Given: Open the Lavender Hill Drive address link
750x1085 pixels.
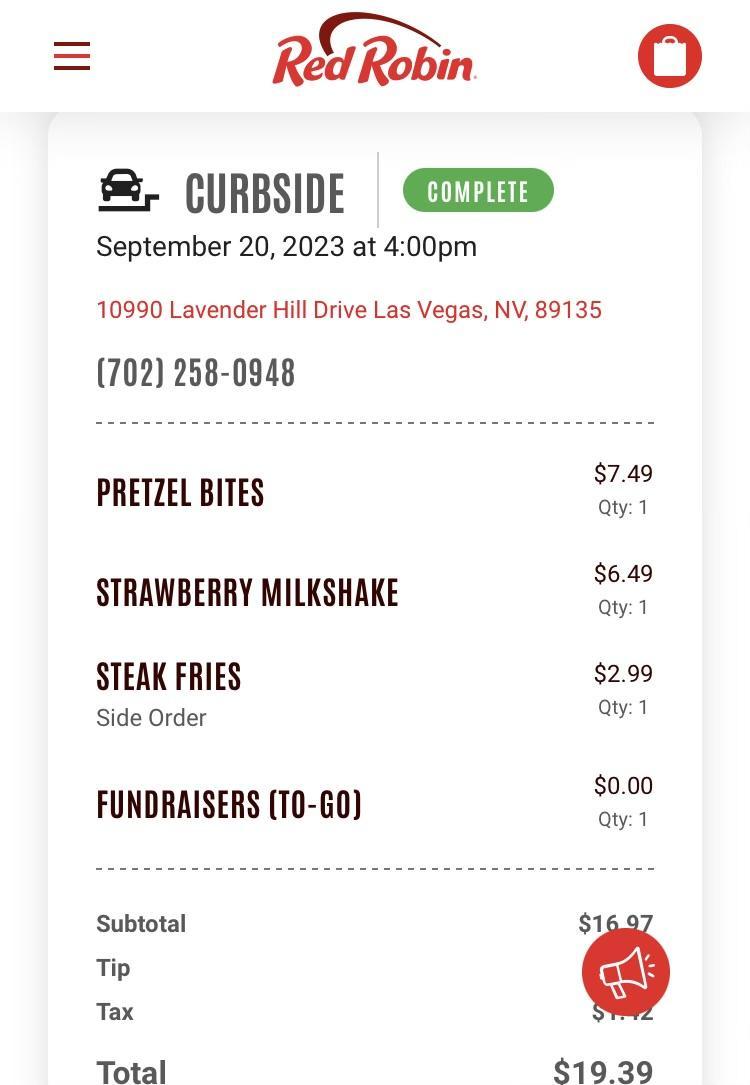Looking at the screenshot, I should 349,310.
